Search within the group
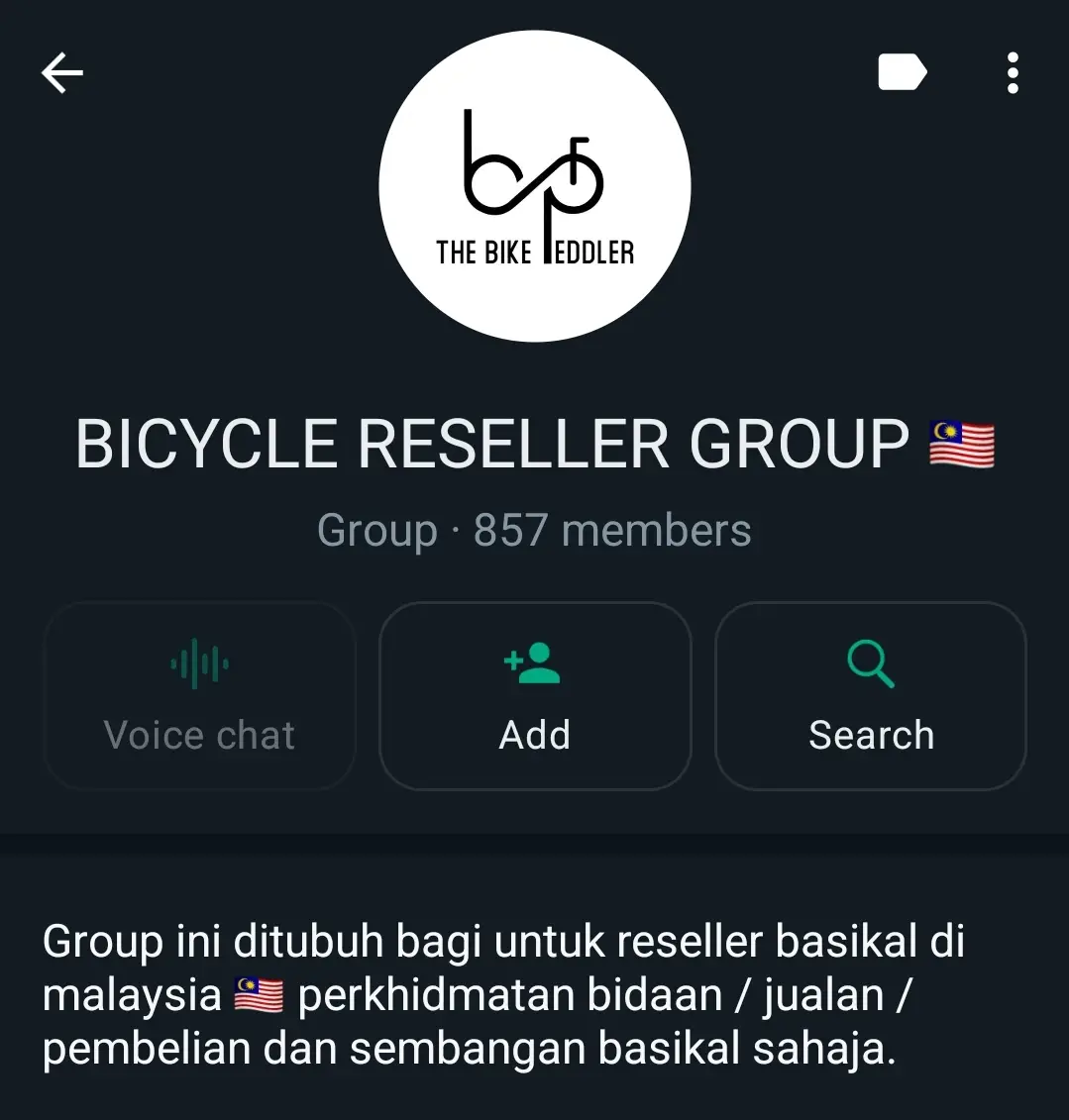 coord(870,696)
